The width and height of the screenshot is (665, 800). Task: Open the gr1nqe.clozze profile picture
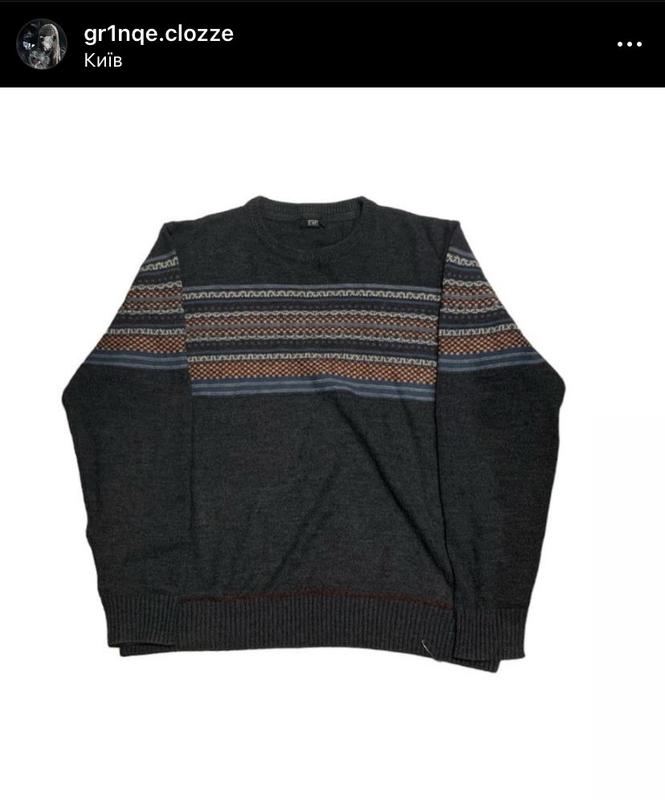(41, 44)
